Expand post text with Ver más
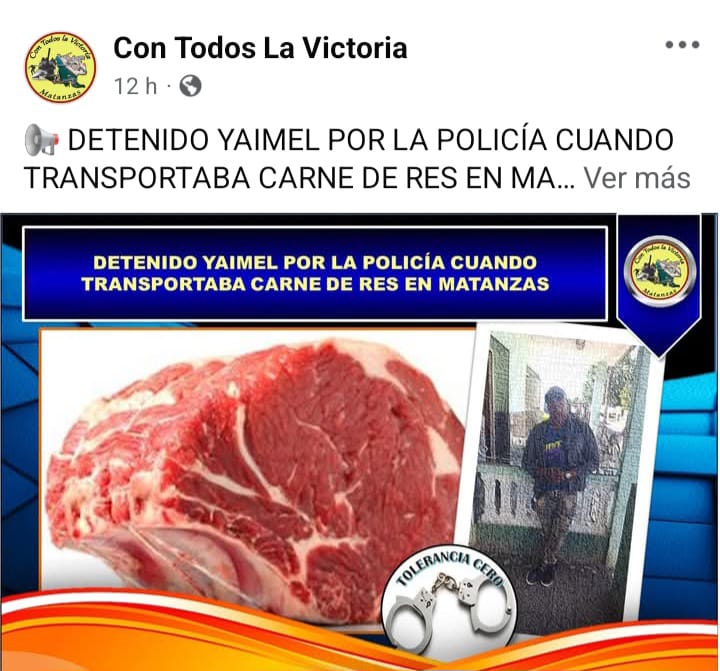Image resolution: width=720 pixels, height=671 pixels. pyautogui.click(x=637, y=178)
